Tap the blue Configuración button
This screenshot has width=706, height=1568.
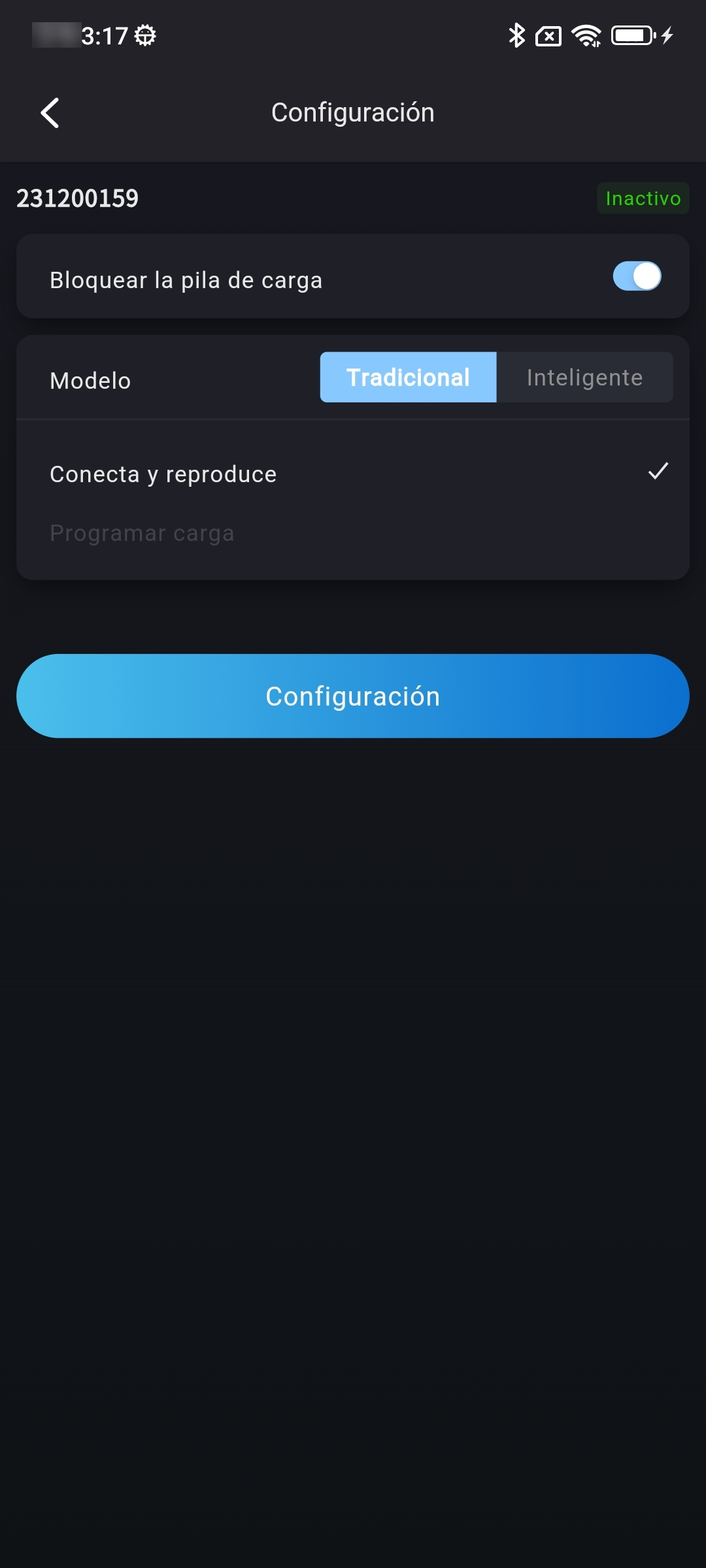click(x=353, y=696)
